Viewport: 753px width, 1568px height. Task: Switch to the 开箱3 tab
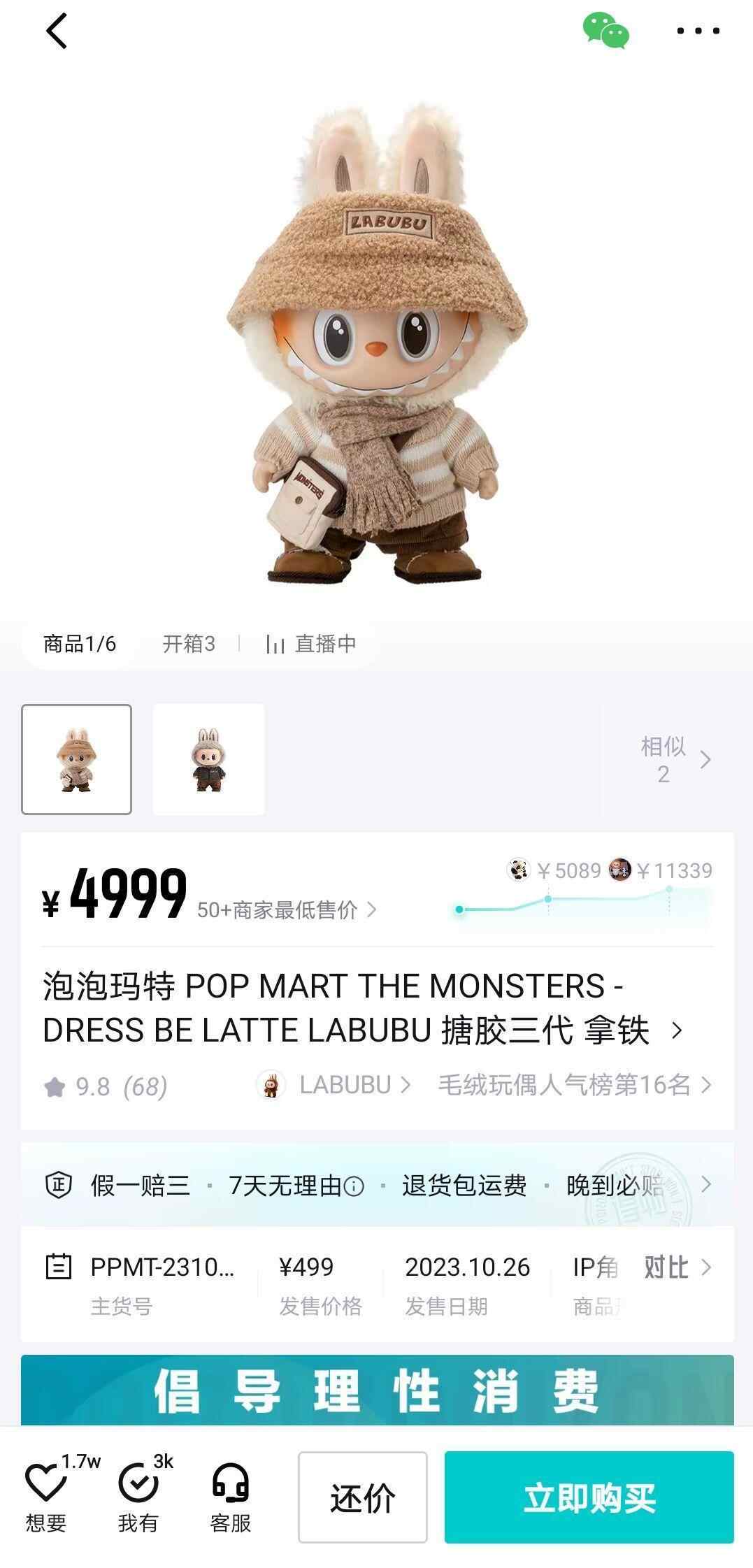(x=189, y=643)
